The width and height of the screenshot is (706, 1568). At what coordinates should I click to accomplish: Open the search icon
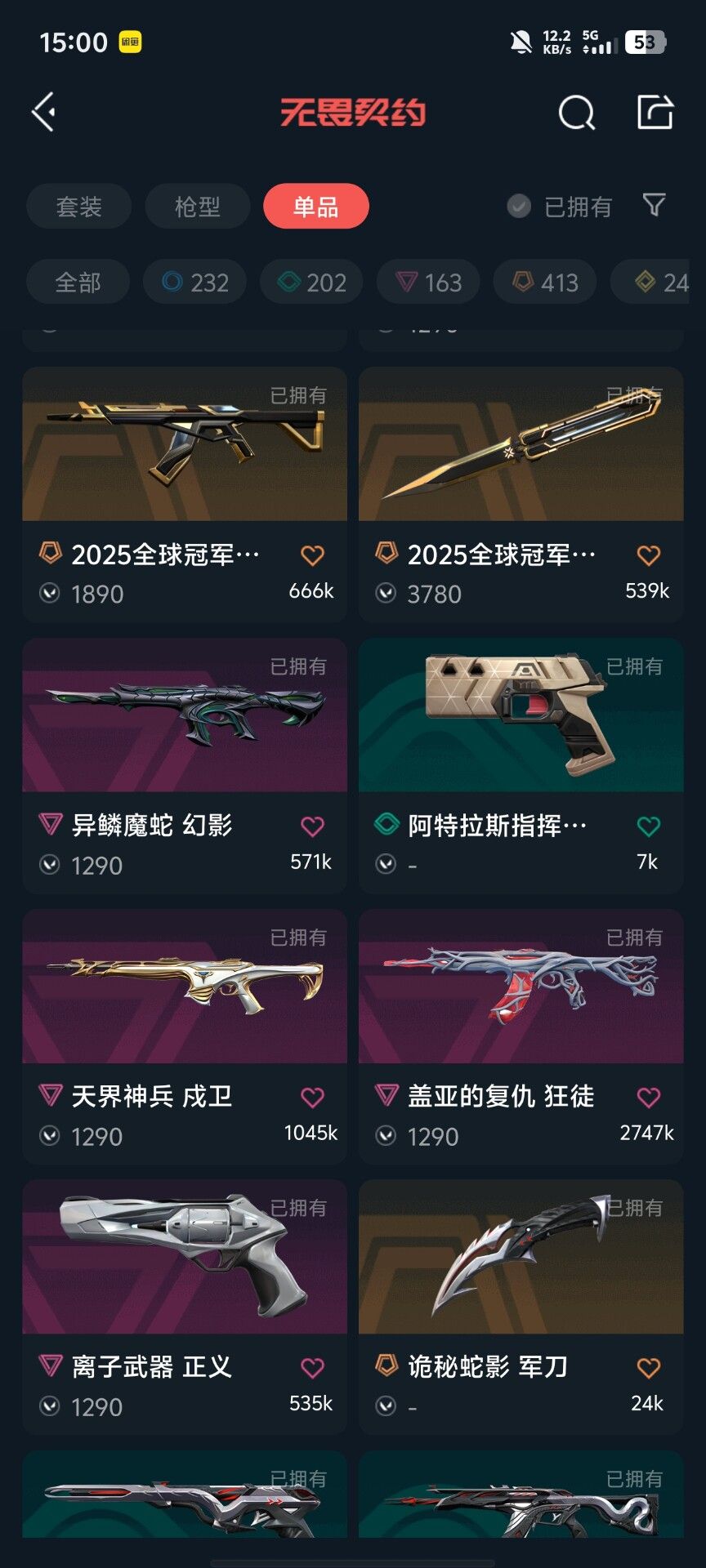(577, 113)
